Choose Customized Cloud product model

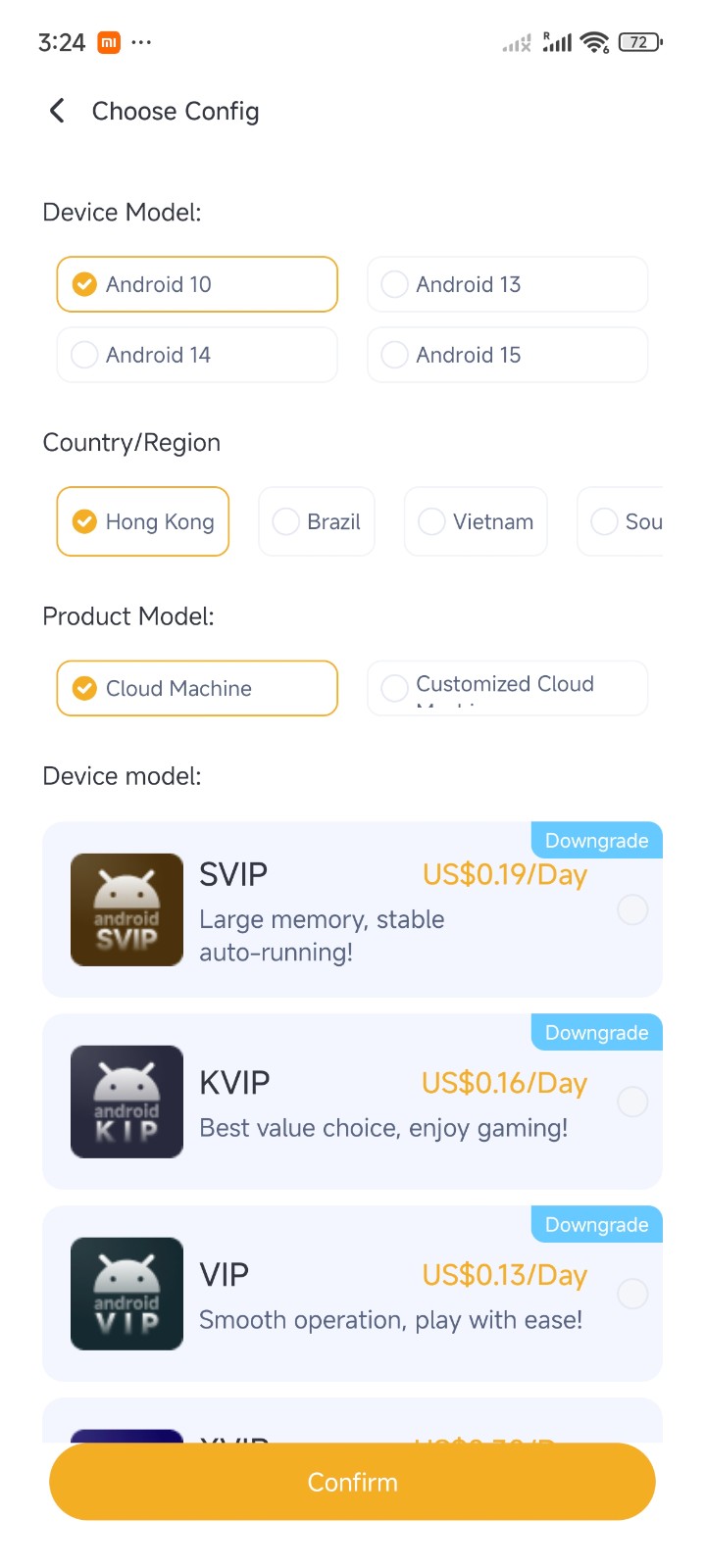(x=507, y=687)
